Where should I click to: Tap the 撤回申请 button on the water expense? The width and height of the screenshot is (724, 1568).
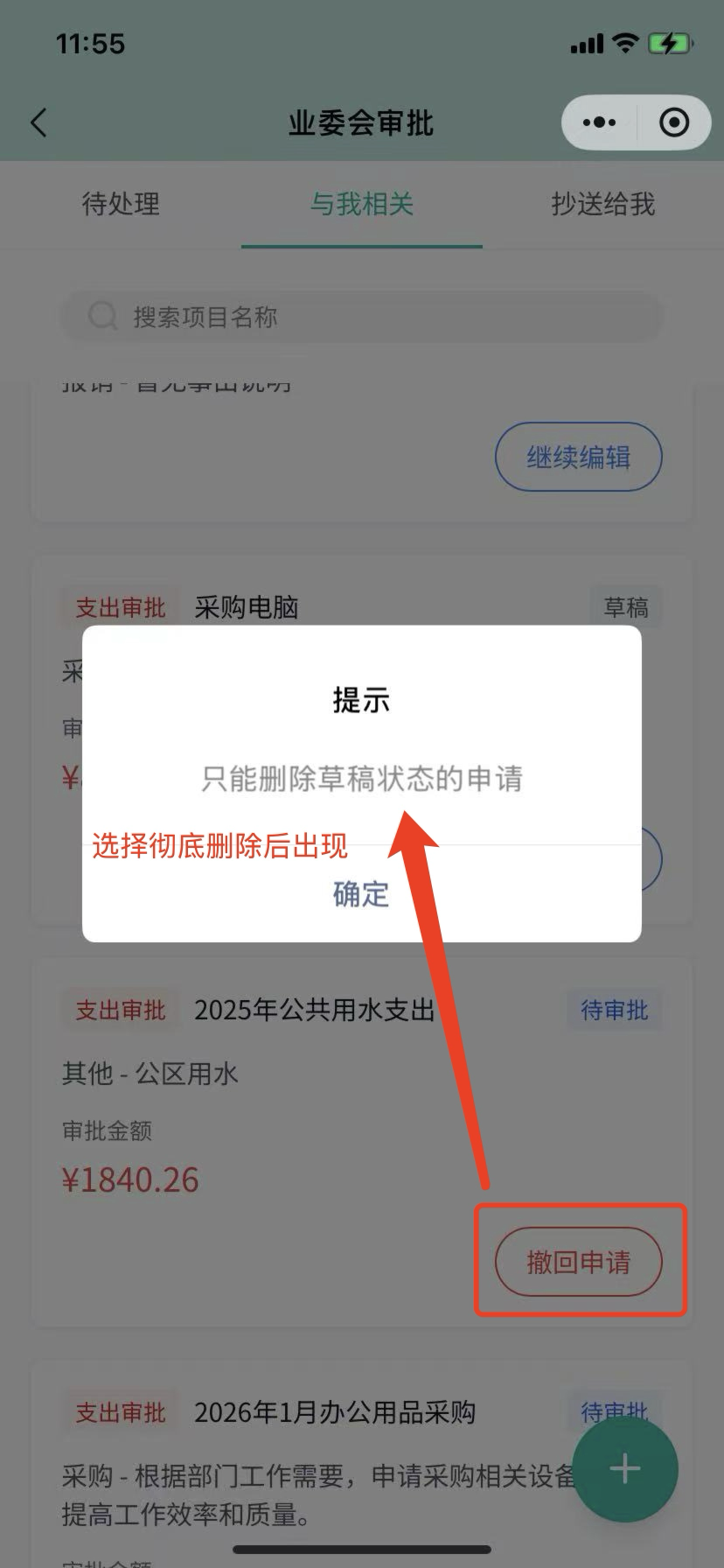coord(579,1262)
